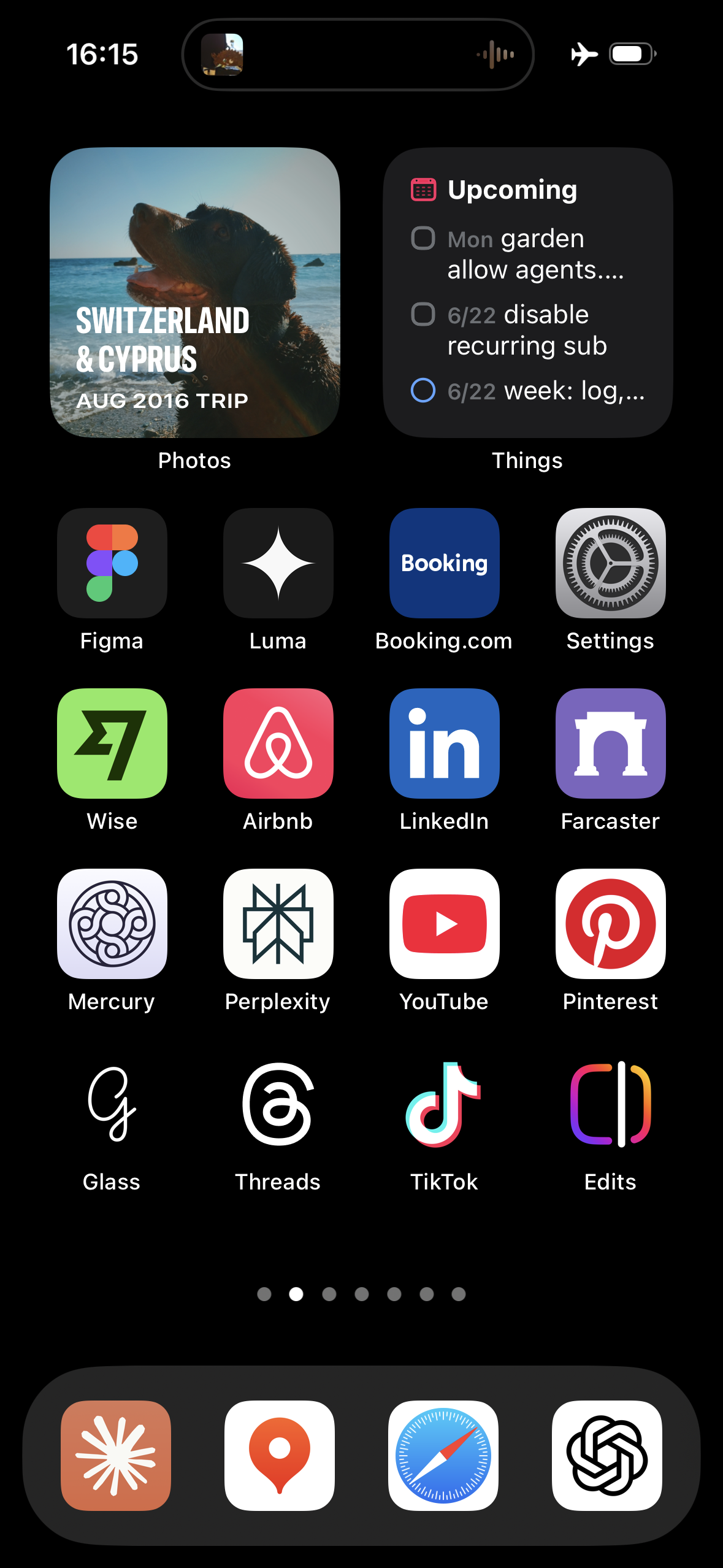Open the Figma app
This screenshot has height=1568, width=723.
(112, 563)
